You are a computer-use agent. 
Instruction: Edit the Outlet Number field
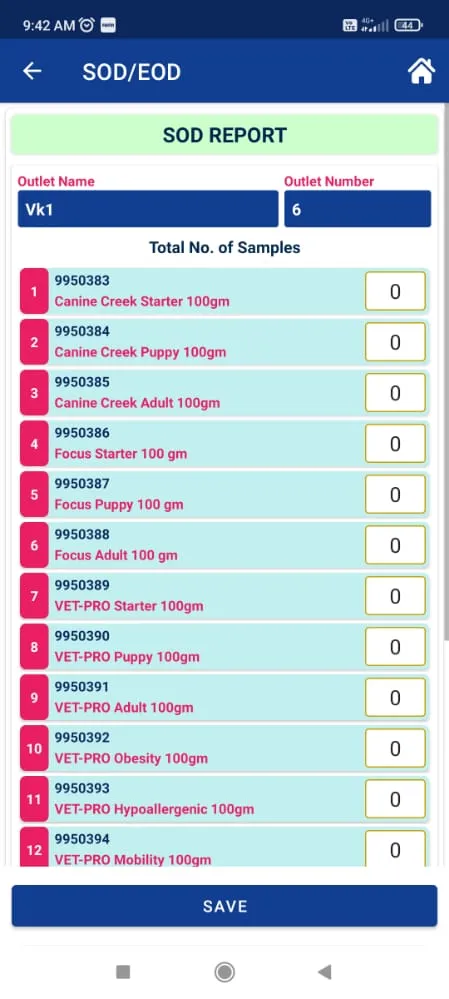coord(357,209)
